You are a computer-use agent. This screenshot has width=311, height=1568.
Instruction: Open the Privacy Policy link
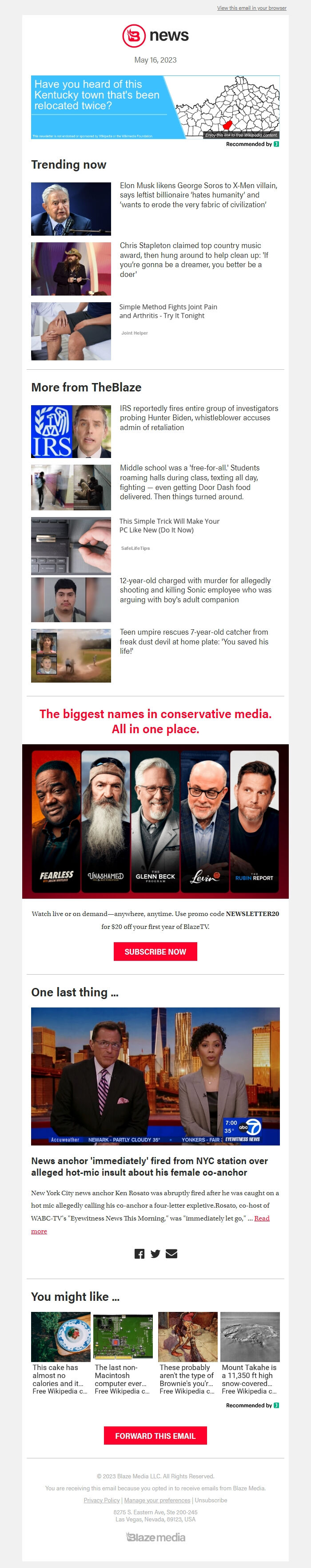(101, 1501)
